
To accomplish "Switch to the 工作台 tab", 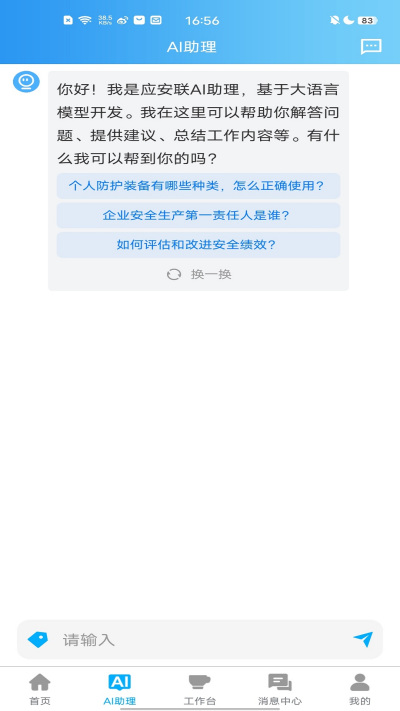I will tap(200, 689).
